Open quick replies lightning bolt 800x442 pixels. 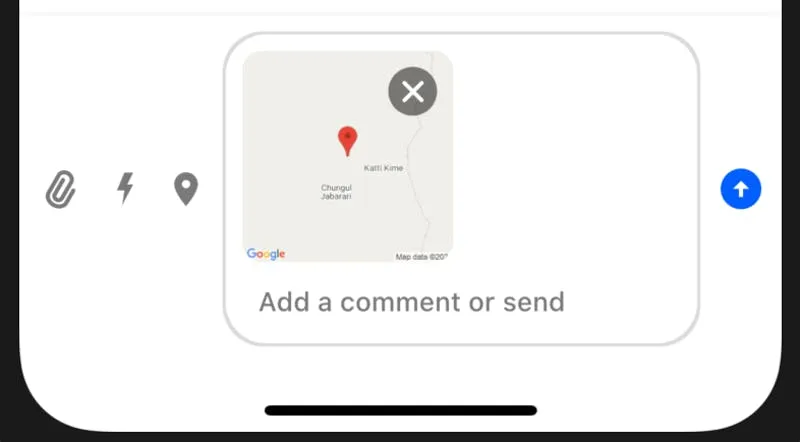pyautogui.click(x=125, y=188)
